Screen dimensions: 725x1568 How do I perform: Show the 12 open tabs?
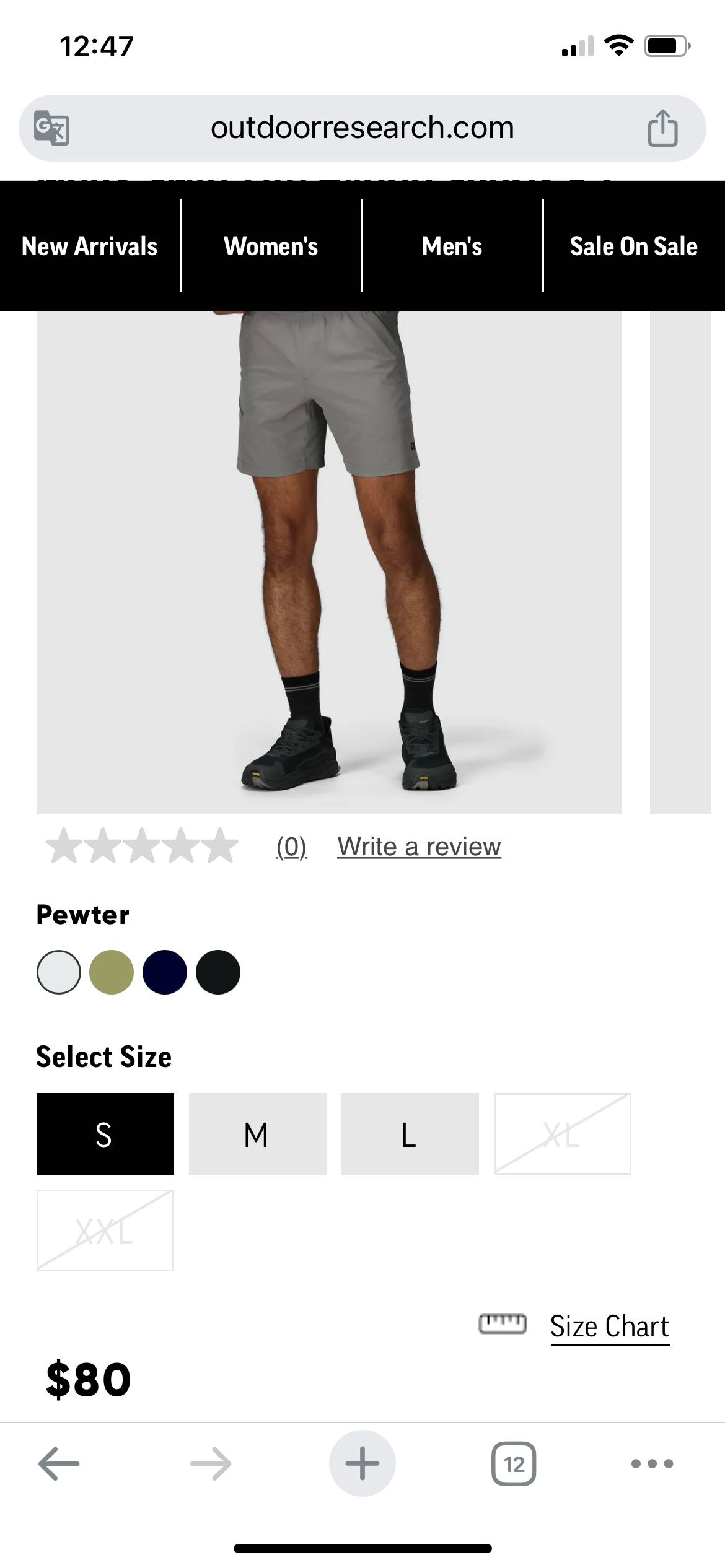point(514,1464)
